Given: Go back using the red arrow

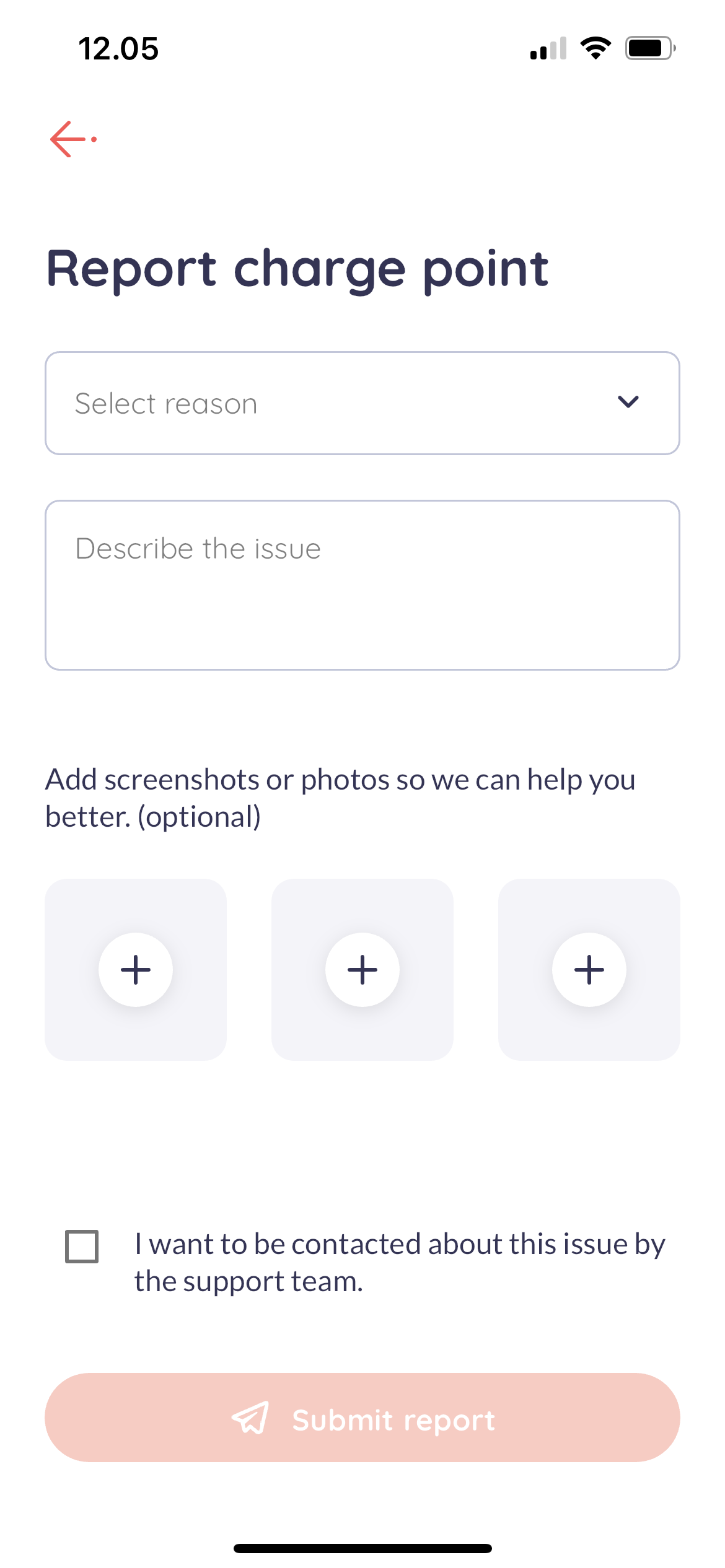Looking at the screenshot, I should (71, 139).
